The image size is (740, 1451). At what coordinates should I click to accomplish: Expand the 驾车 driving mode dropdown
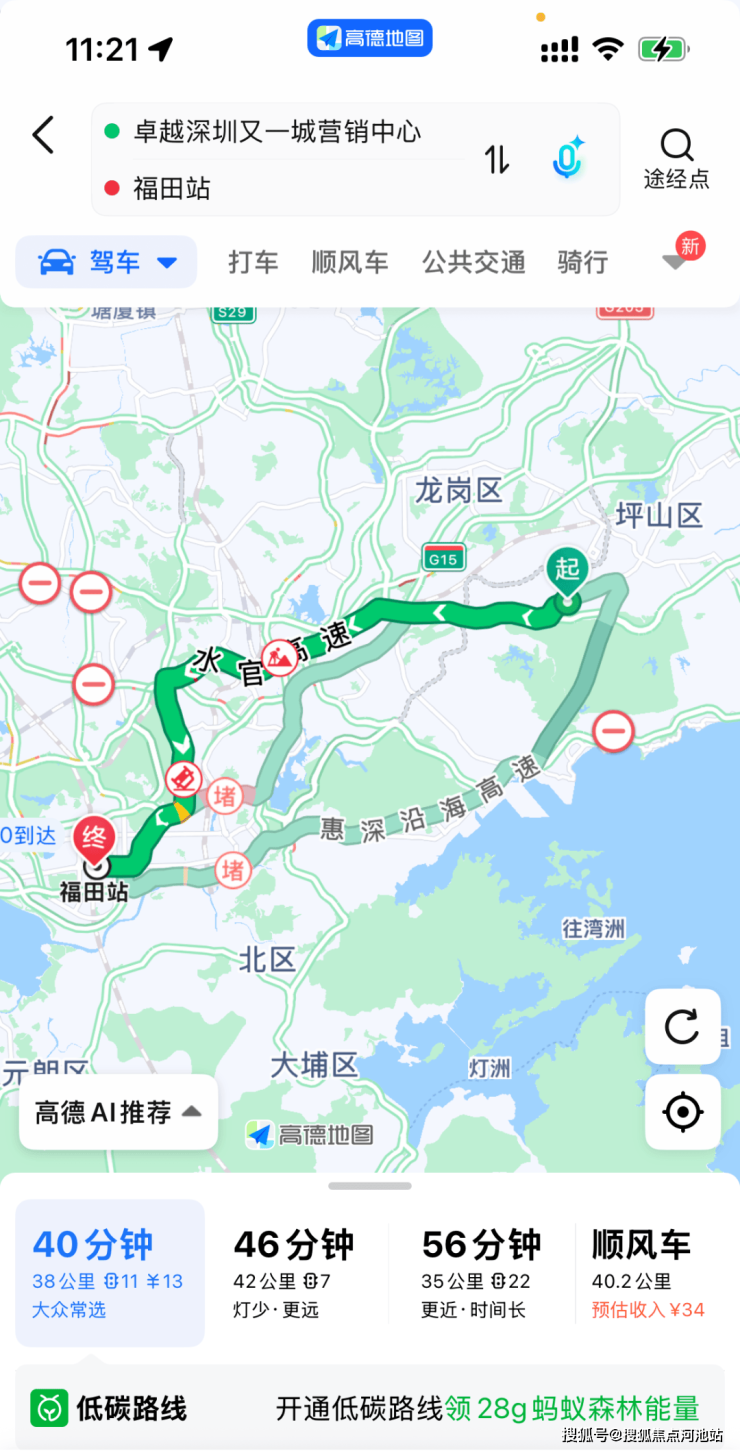click(x=107, y=262)
